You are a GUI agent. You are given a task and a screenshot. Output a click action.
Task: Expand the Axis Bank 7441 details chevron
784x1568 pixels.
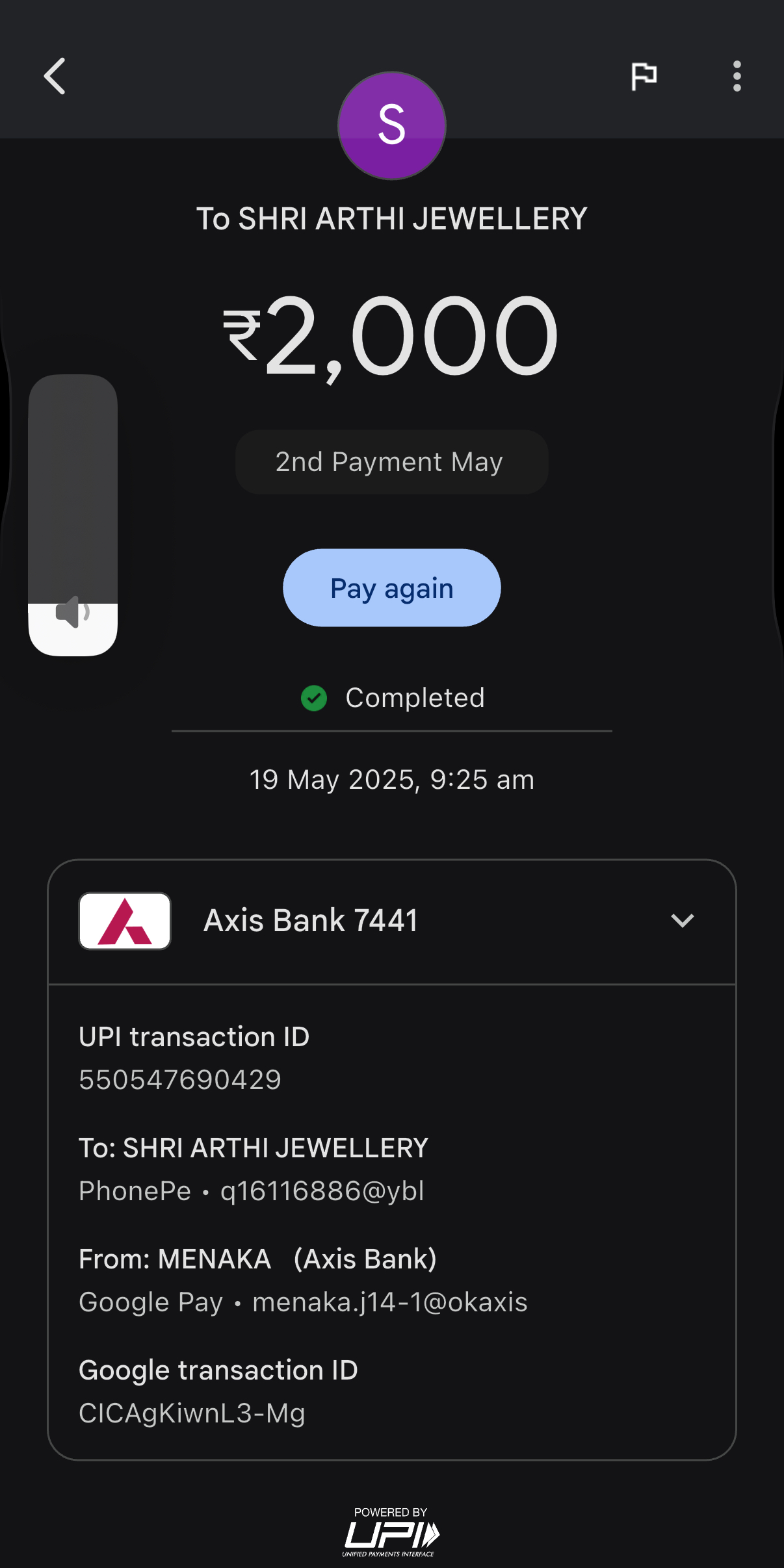682,921
